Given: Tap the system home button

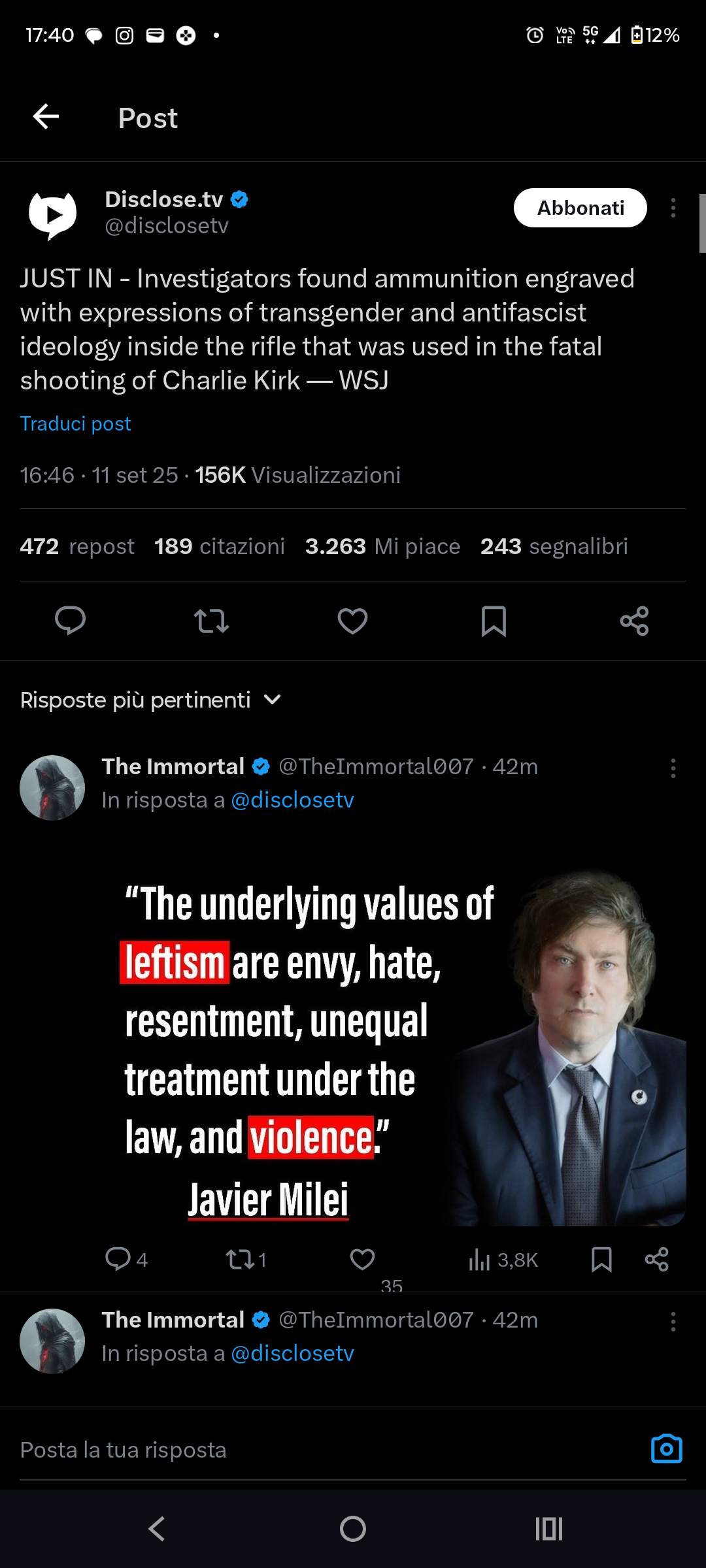Looking at the screenshot, I should (353, 1529).
